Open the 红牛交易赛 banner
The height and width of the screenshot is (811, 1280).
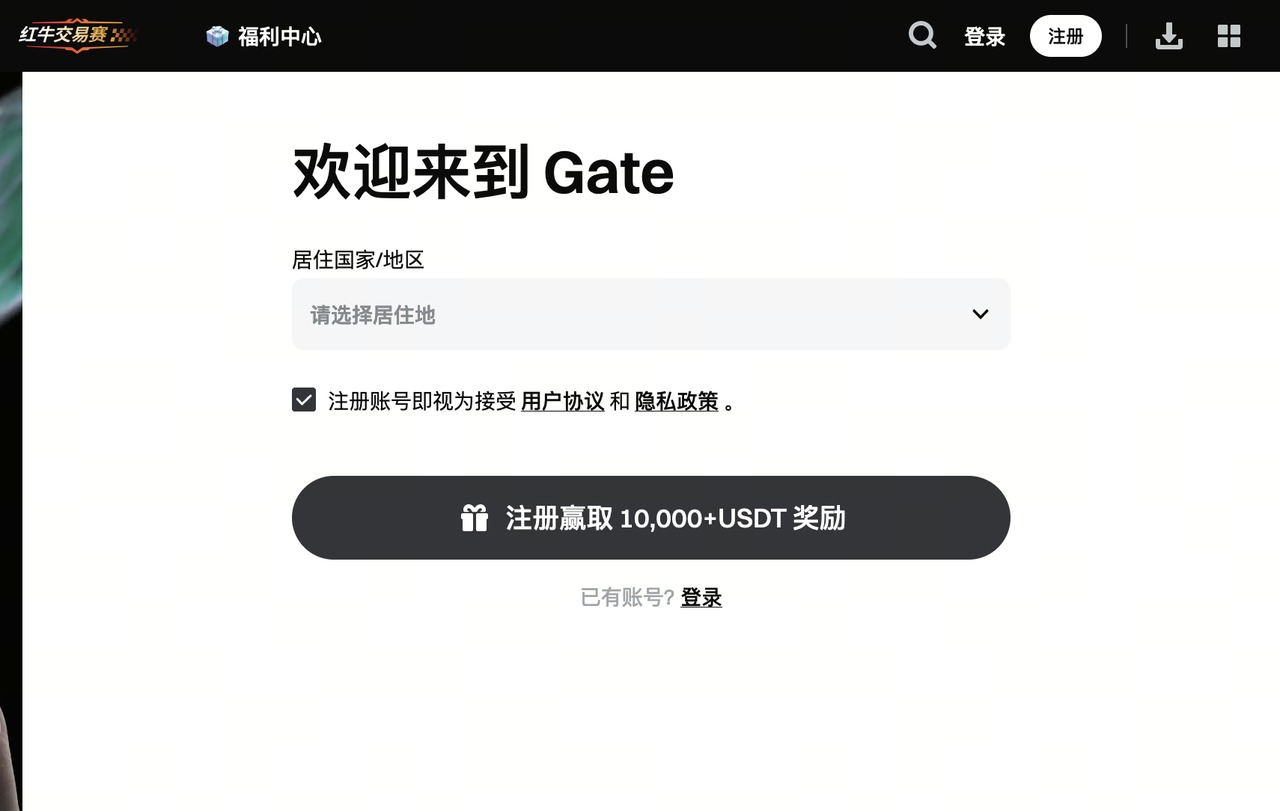coord(77,35)
